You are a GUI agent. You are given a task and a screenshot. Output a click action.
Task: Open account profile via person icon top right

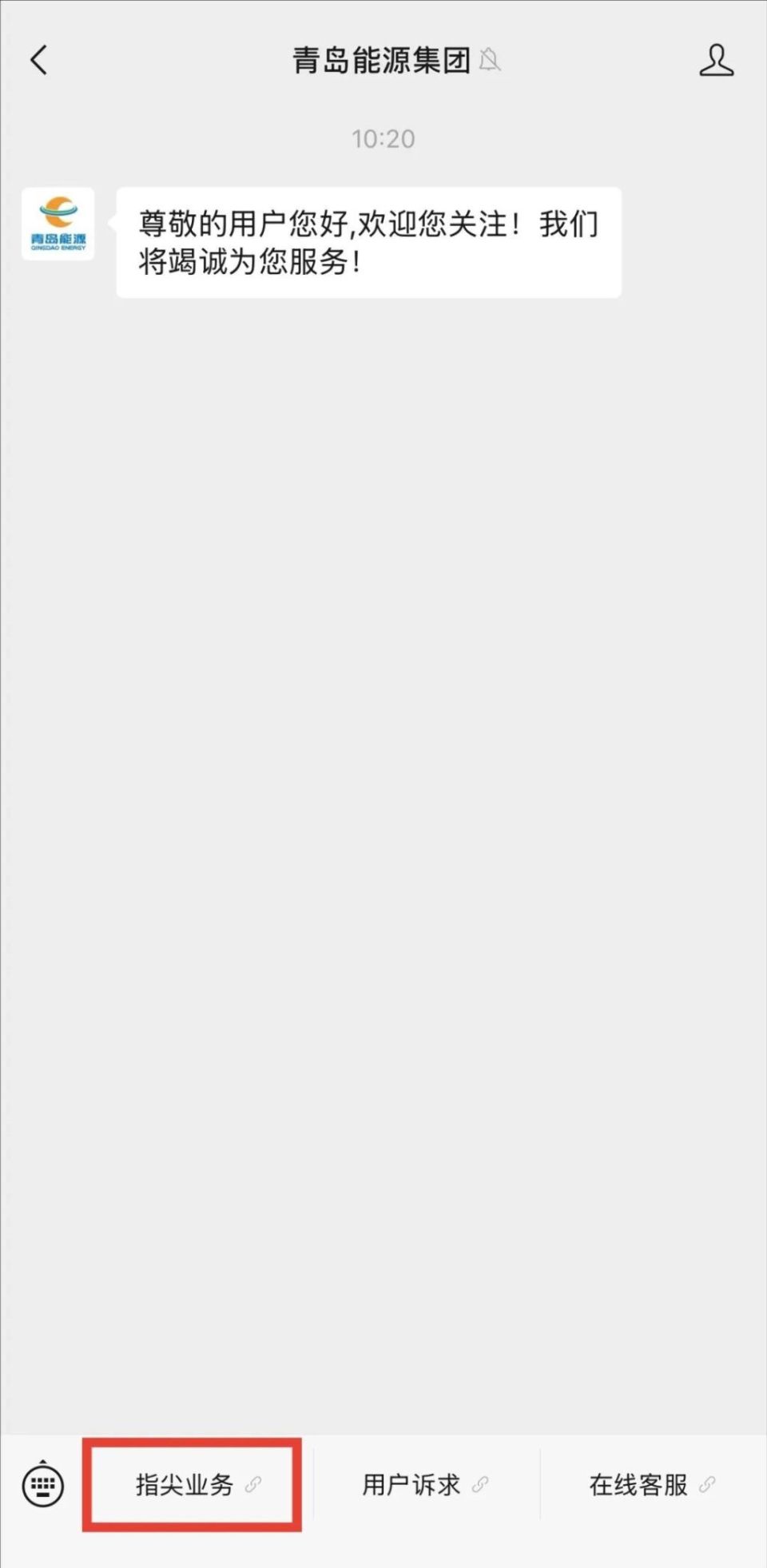(x=717, y=60)
